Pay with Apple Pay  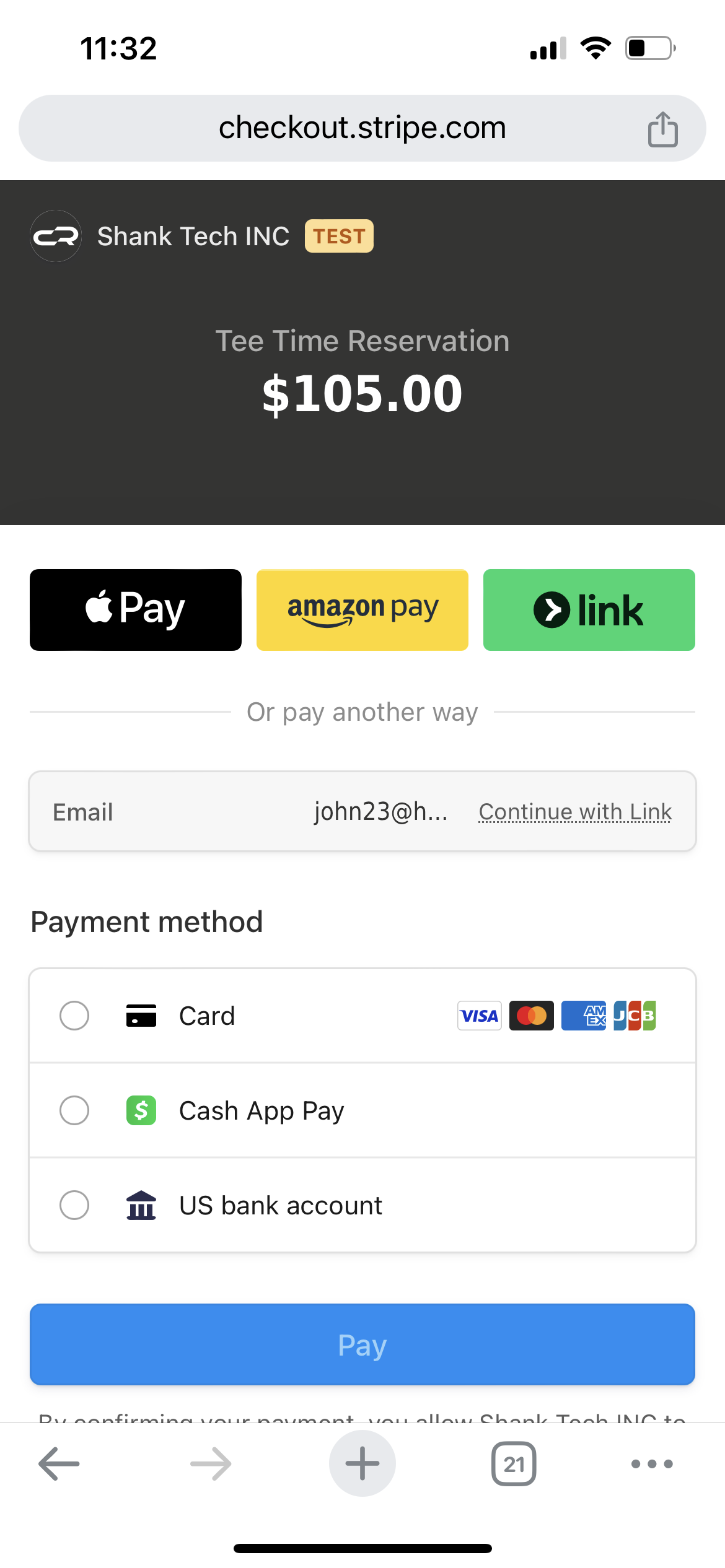coord(136,609)
